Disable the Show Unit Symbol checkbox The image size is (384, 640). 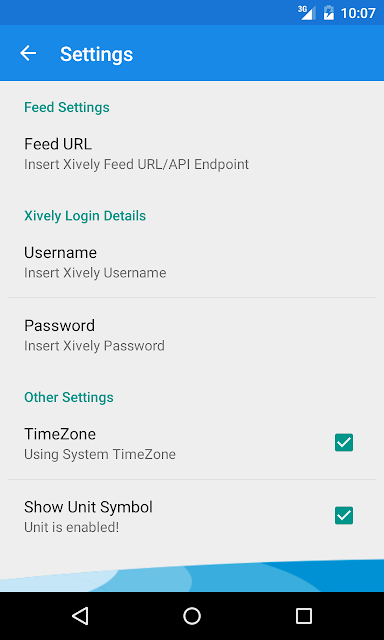(344, 516)
